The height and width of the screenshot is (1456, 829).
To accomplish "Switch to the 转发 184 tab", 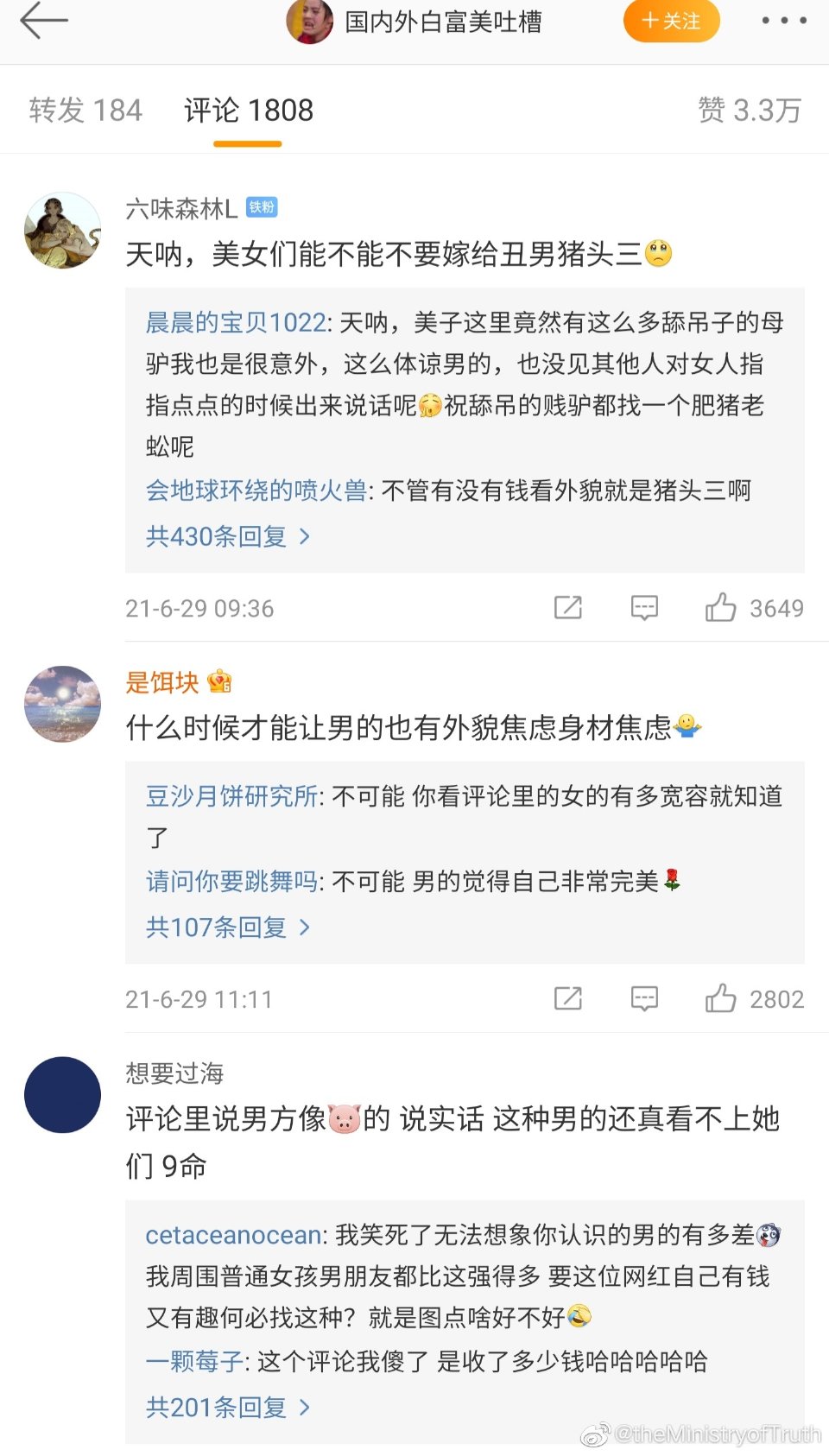I will 85,111.
